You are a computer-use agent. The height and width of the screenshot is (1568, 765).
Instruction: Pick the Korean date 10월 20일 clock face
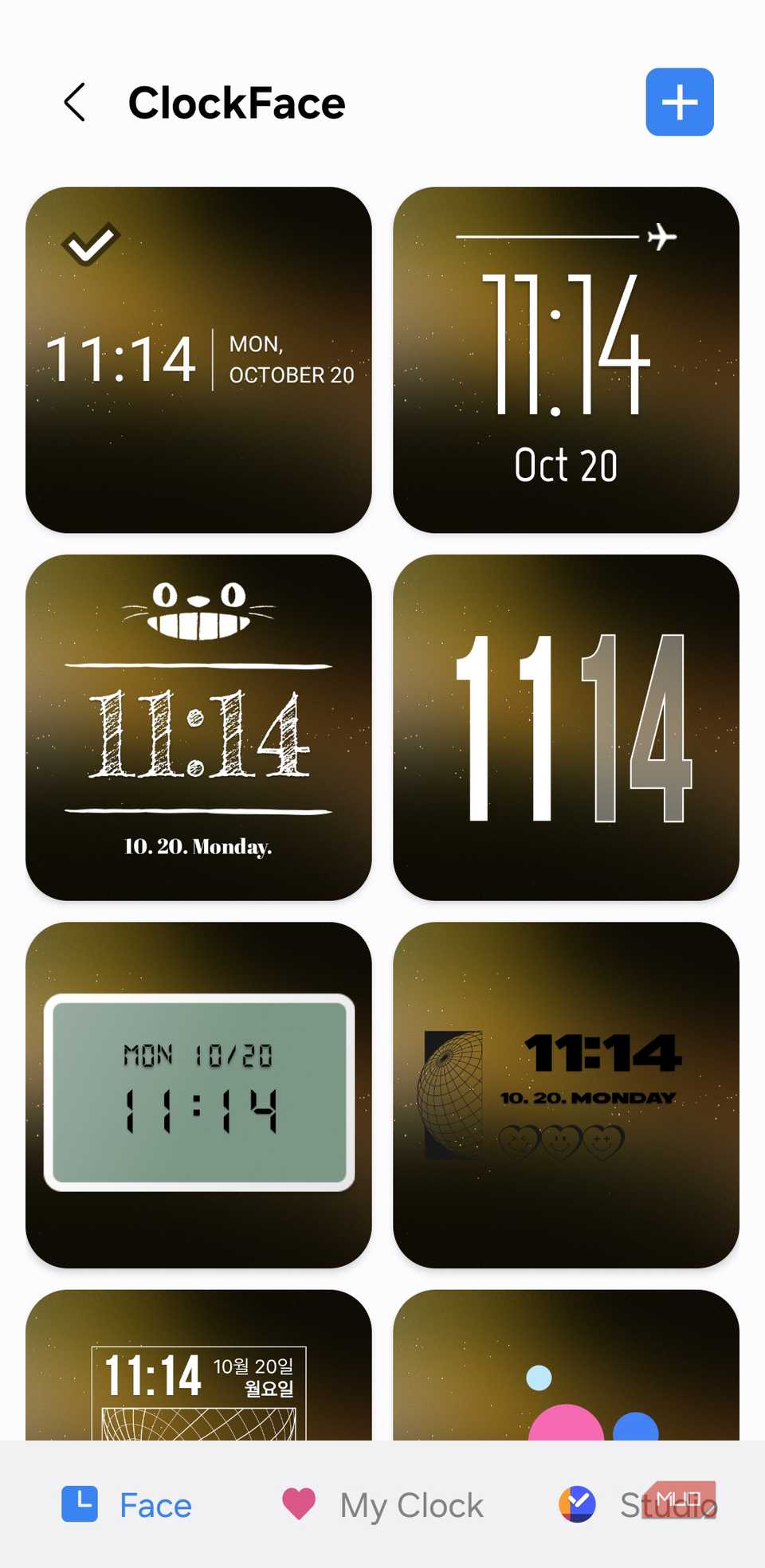pyautogui.click(x=198, y=1366)
